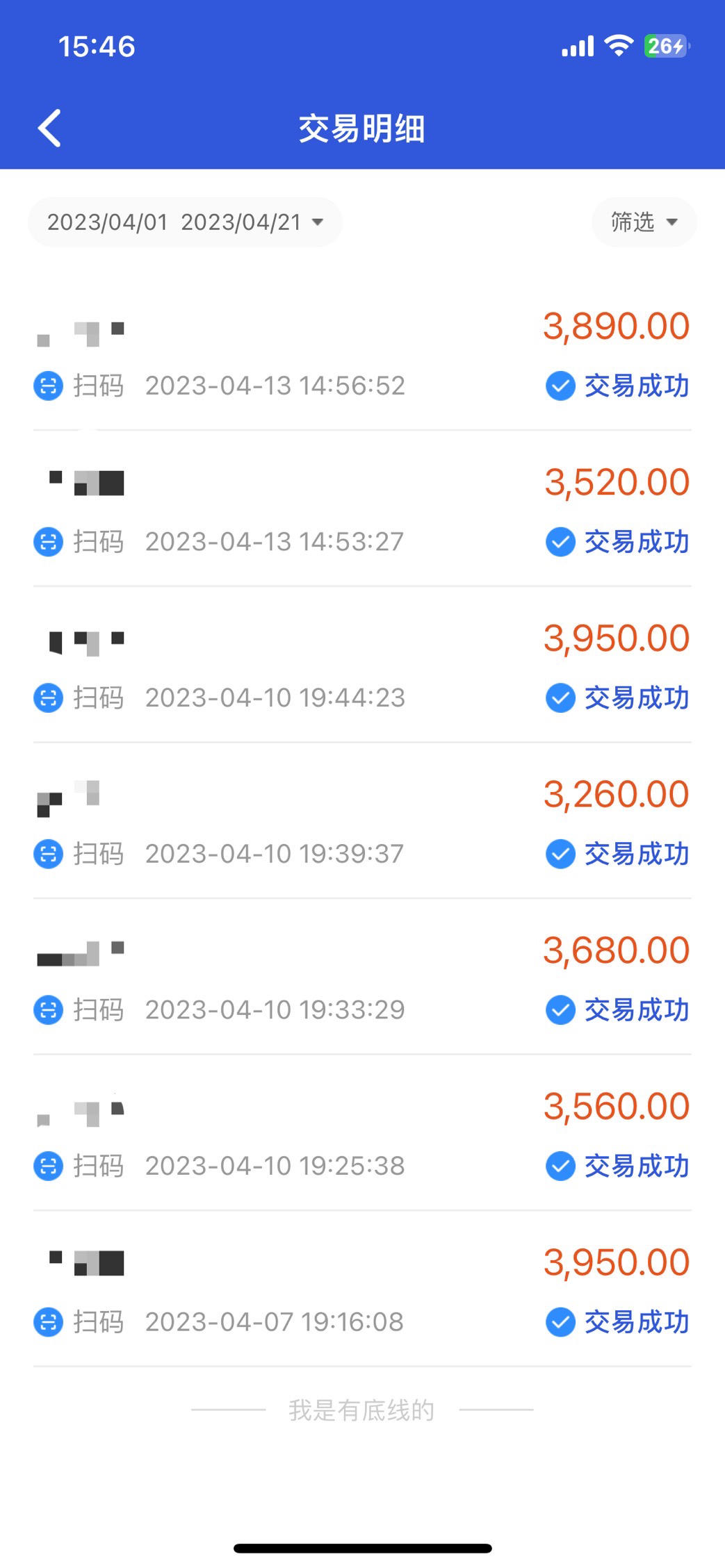This screenshot has width=725, height=1568.
Task: View the 3,560.00 payment at 19:25:38
Action: pos(362,1133)
